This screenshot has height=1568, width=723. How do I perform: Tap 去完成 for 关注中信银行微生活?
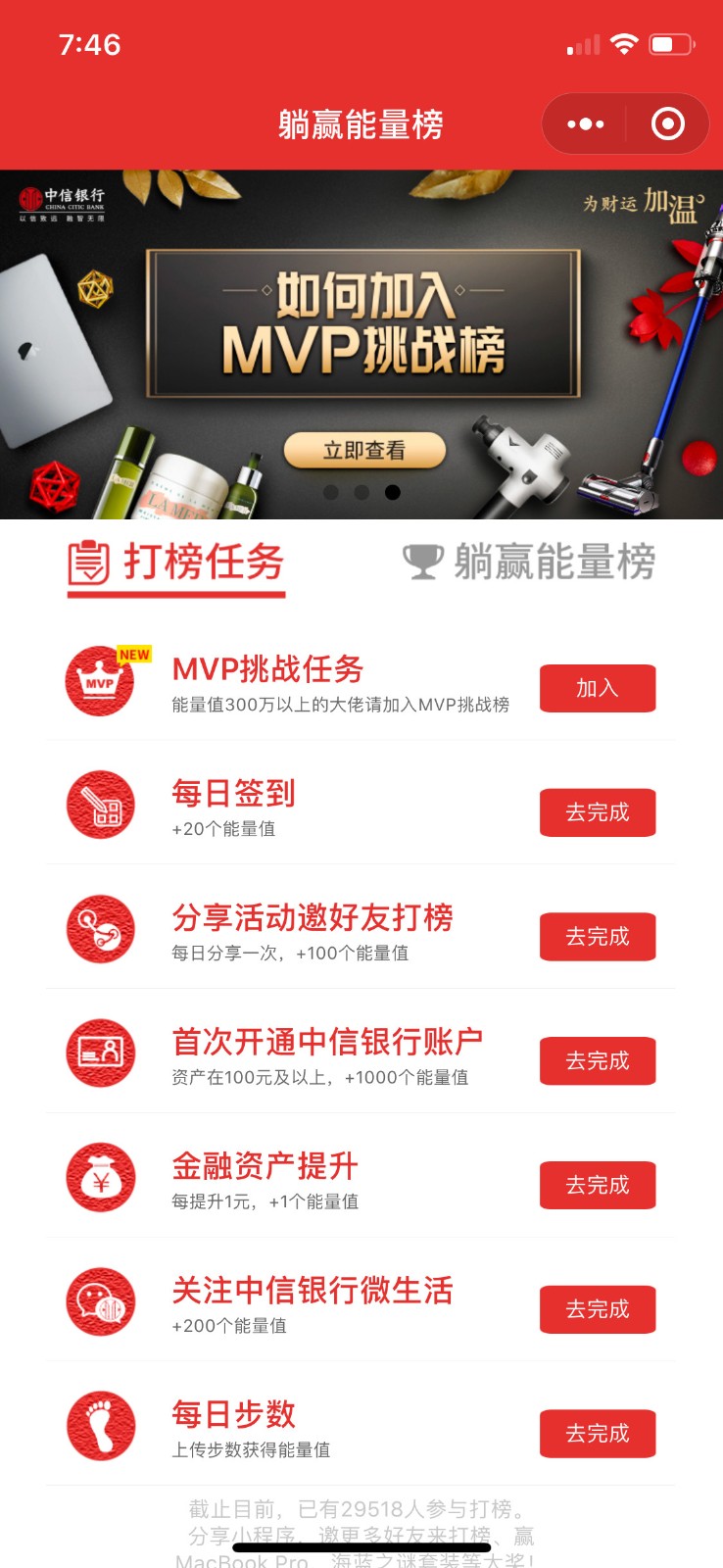click(x=597, y=1309)
